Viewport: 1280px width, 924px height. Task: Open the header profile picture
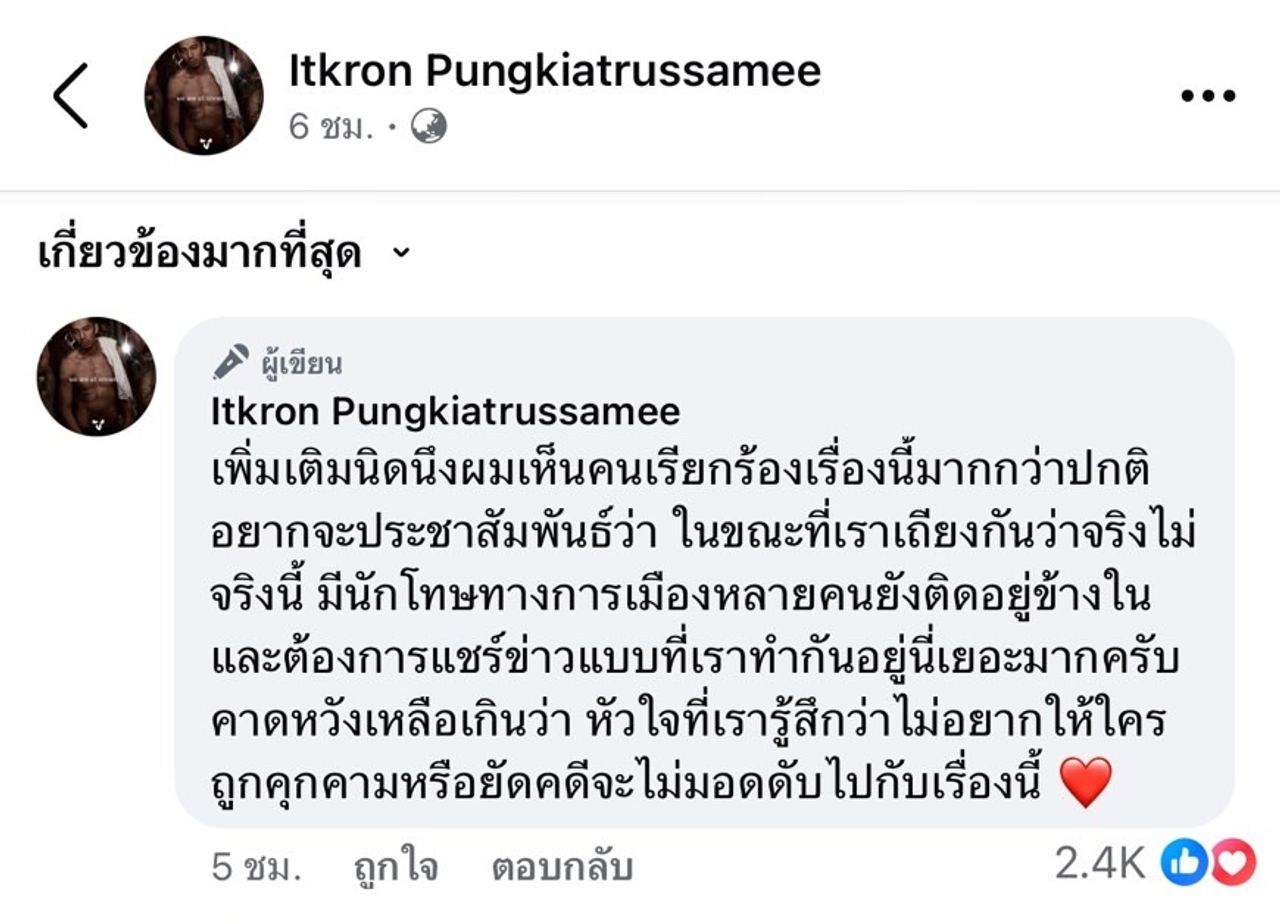click(204, 96)
